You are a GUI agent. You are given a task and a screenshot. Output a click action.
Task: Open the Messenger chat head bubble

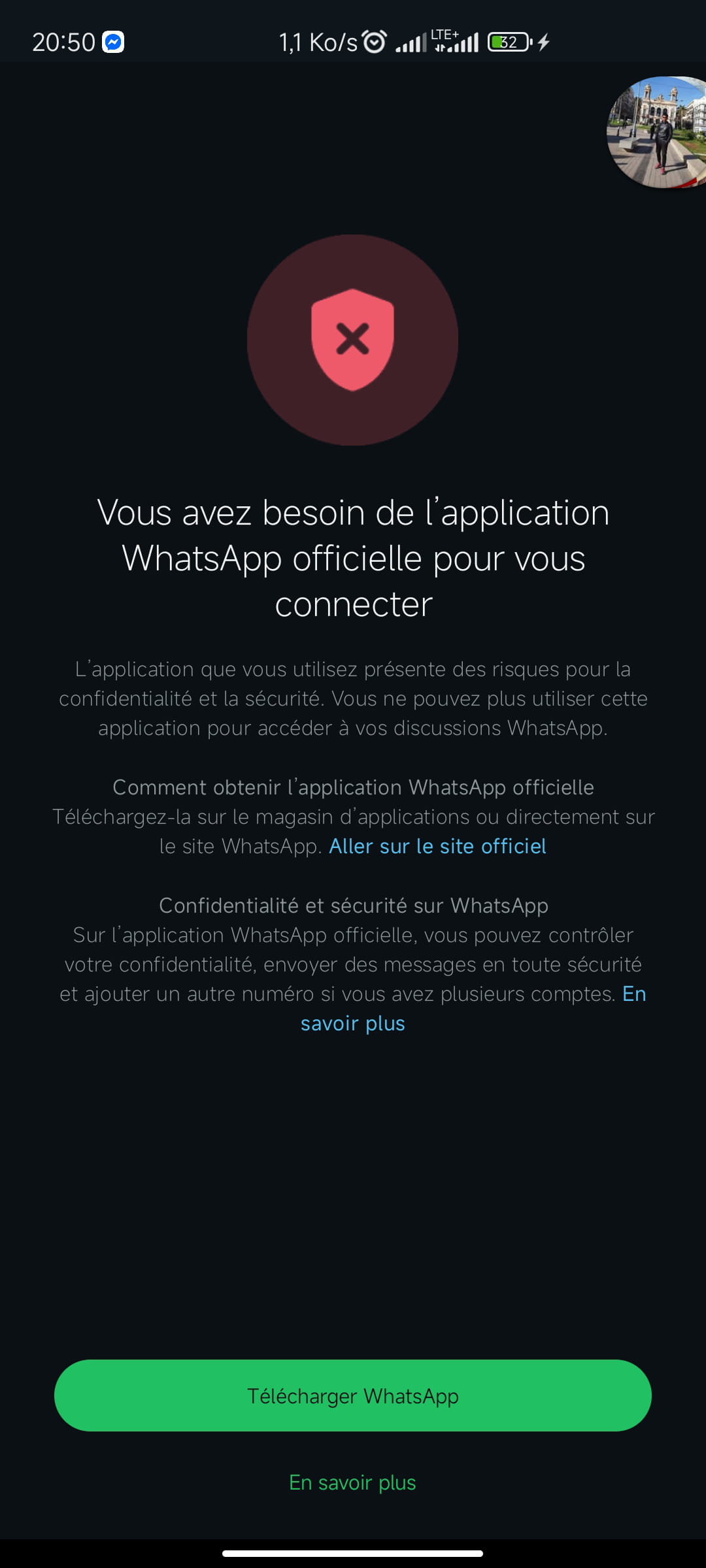pyautogui.click(x=657, y=133)
